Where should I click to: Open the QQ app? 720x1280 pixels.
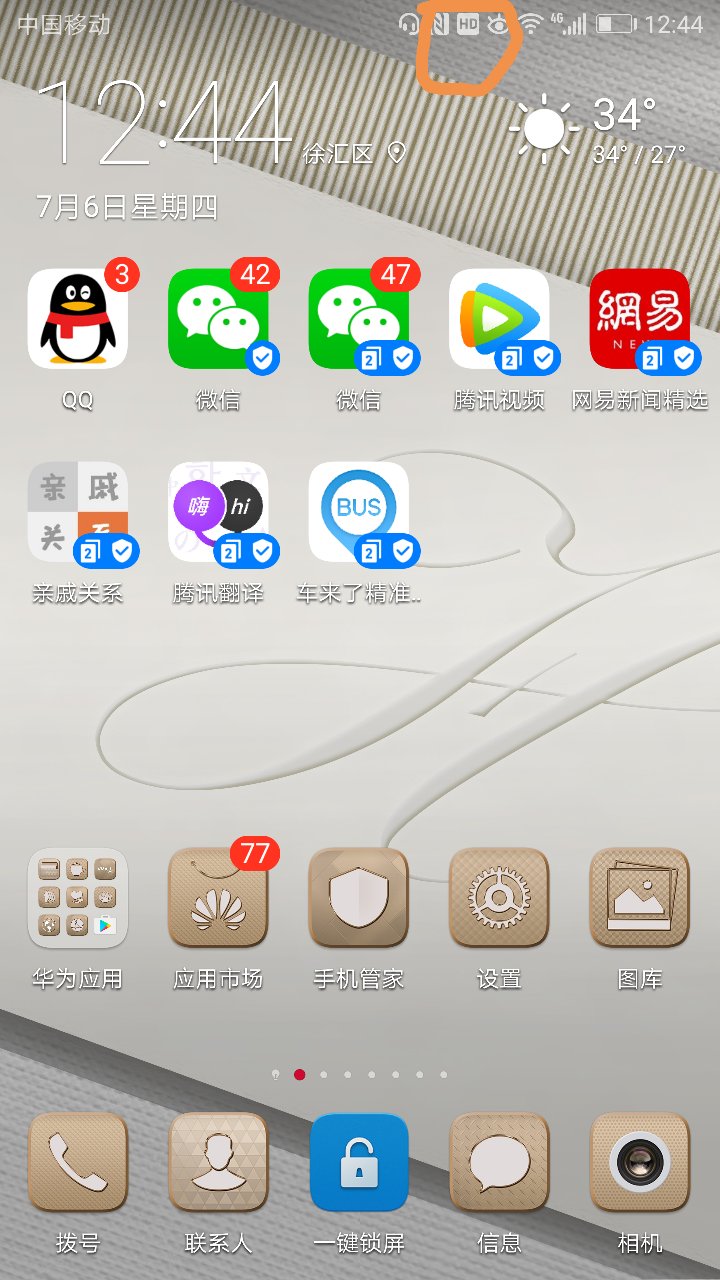[x=78, y=320]
